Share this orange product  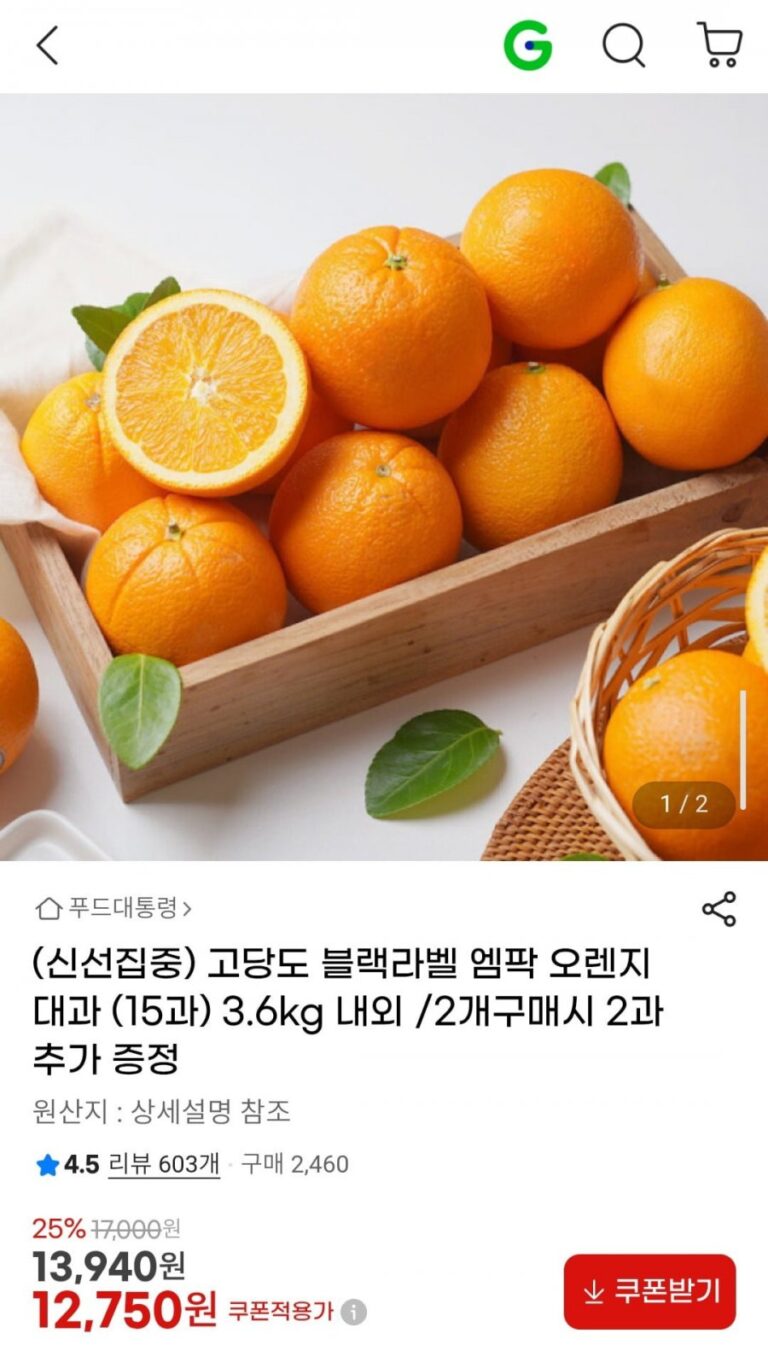point(719,909)
